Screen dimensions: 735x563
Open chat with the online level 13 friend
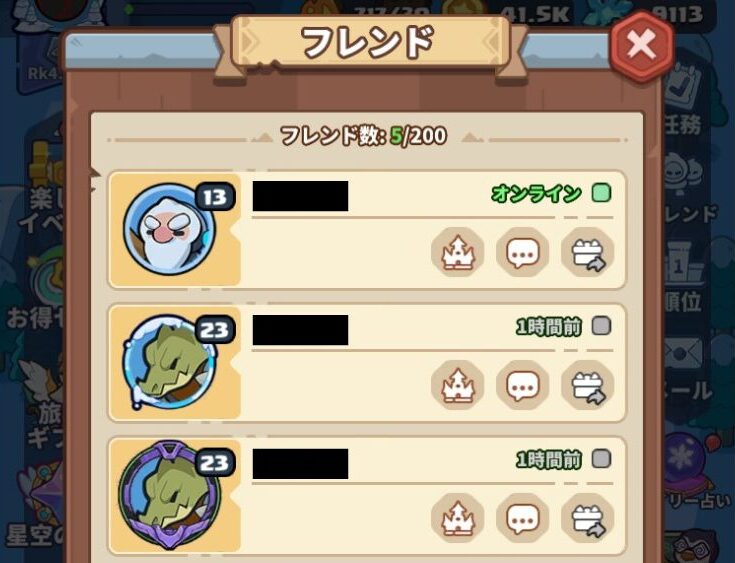coord(522,252)
